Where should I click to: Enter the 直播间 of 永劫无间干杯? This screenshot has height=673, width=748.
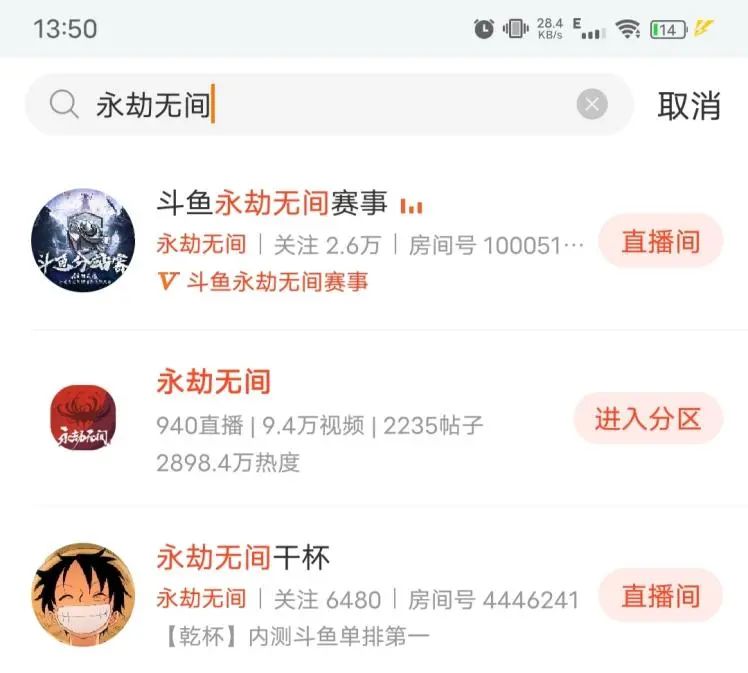click(660, 596)
